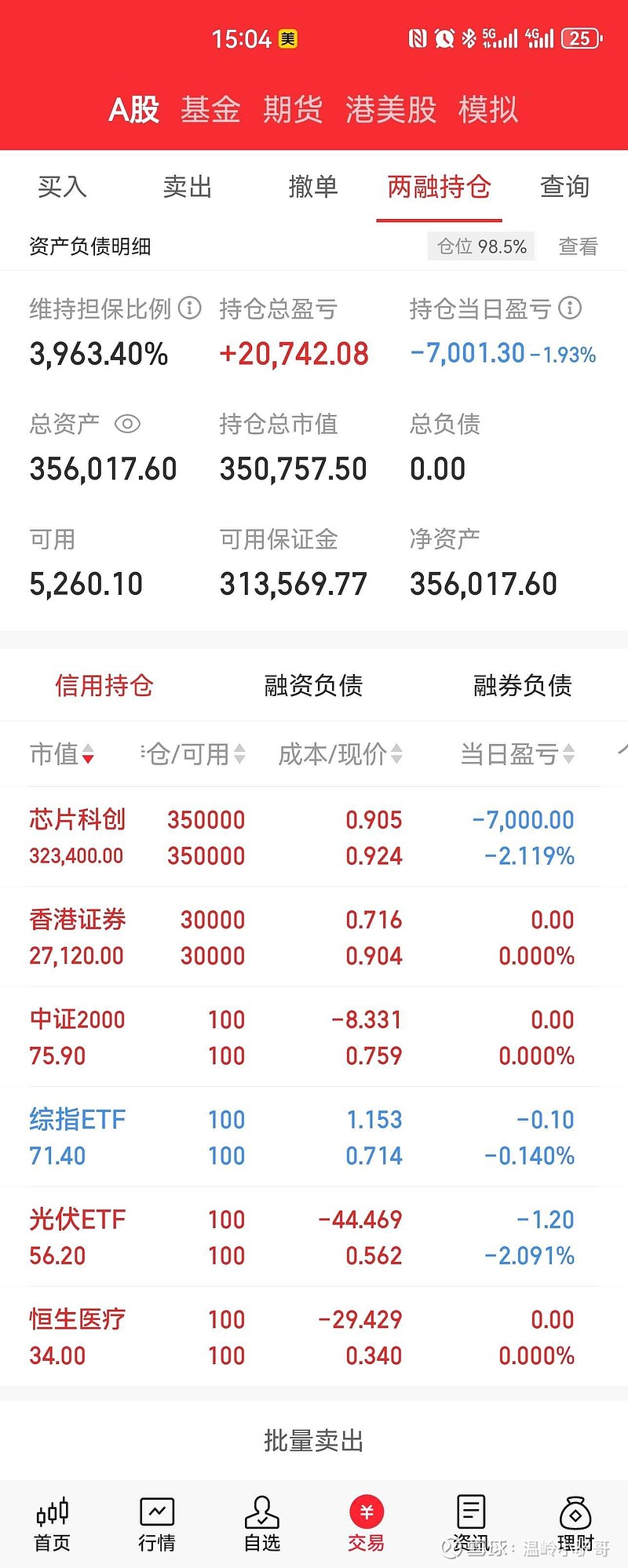
Task: Tap the 仓位 98.5% position indicator
Action: coord(480,246)
